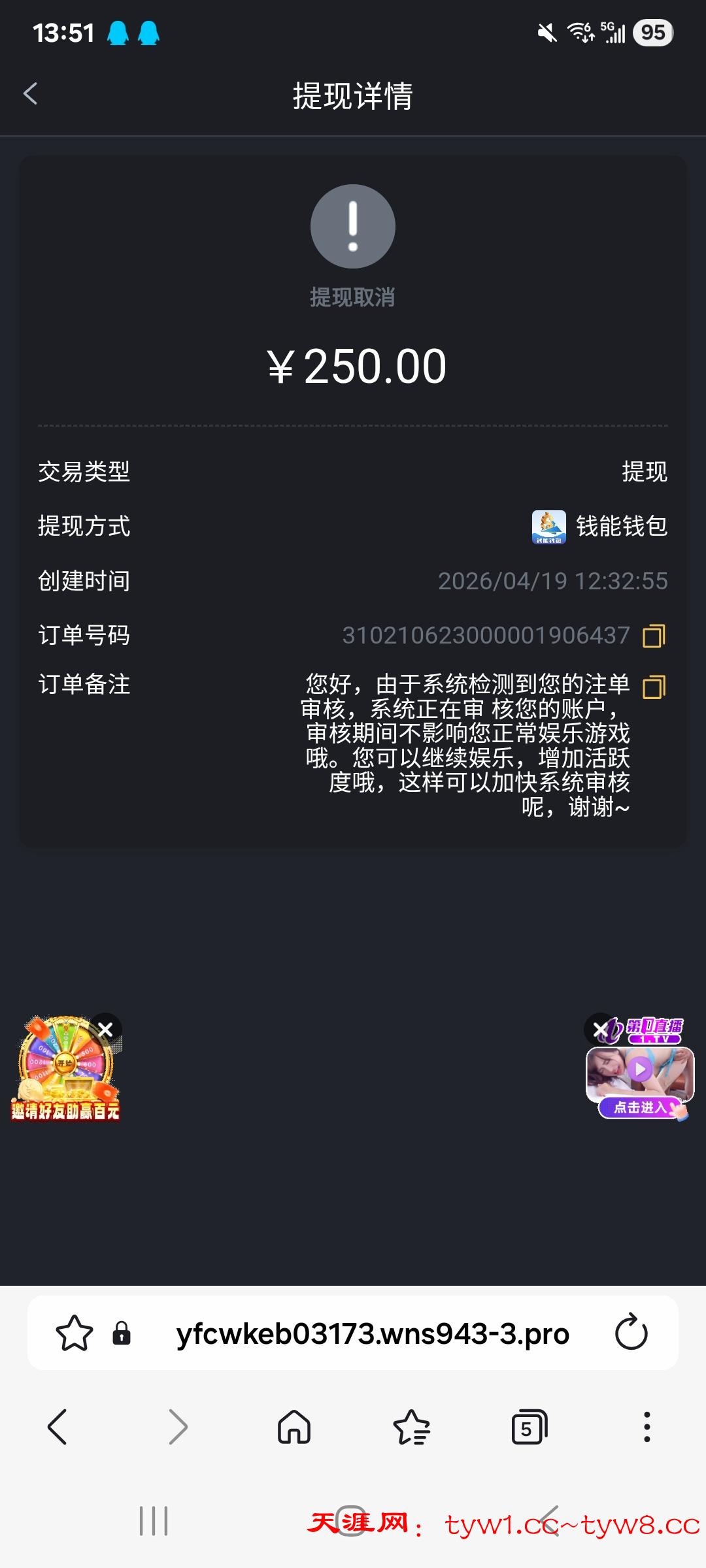Go to the browser home page
706x1568 pixels.
pos(294,1427)
